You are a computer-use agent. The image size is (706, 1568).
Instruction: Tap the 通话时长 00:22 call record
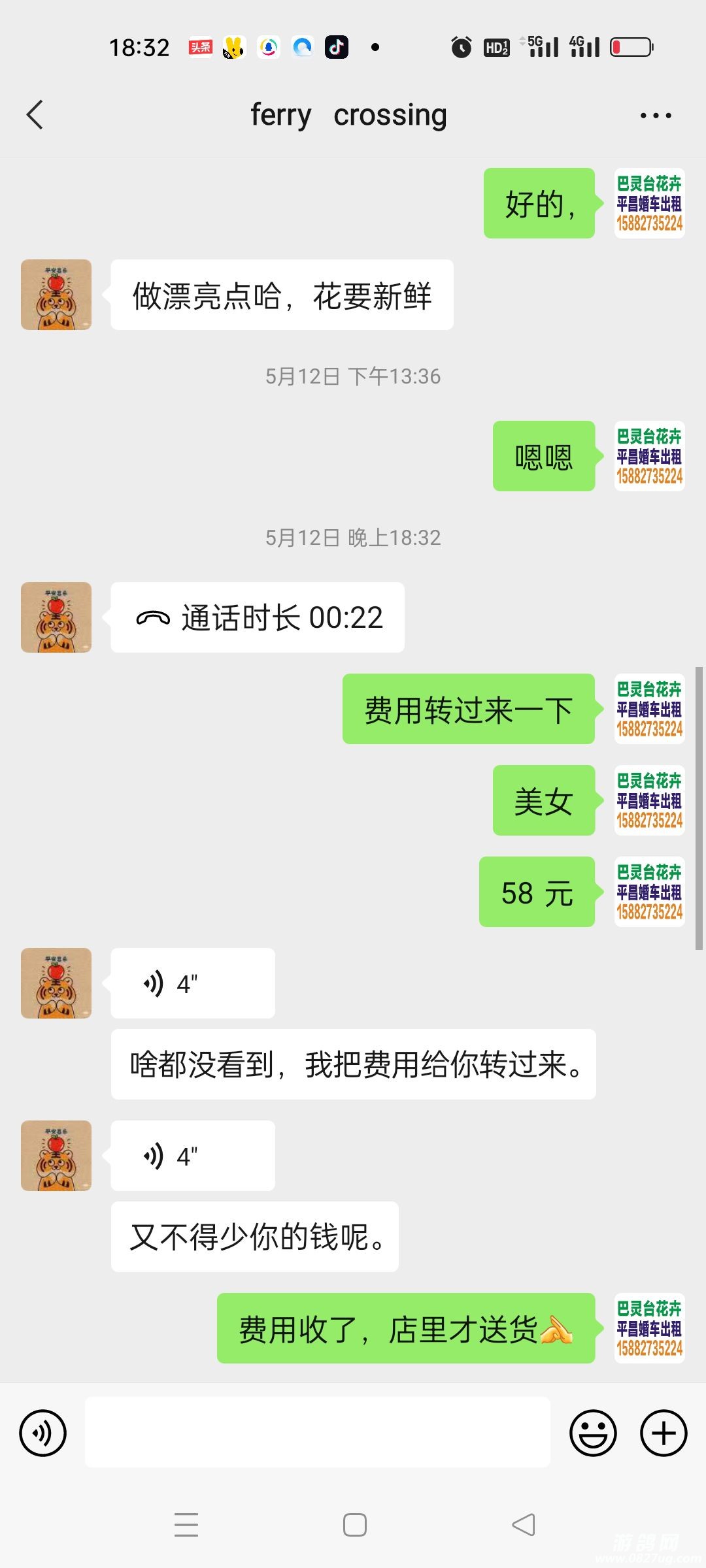[x=258, y=617]
